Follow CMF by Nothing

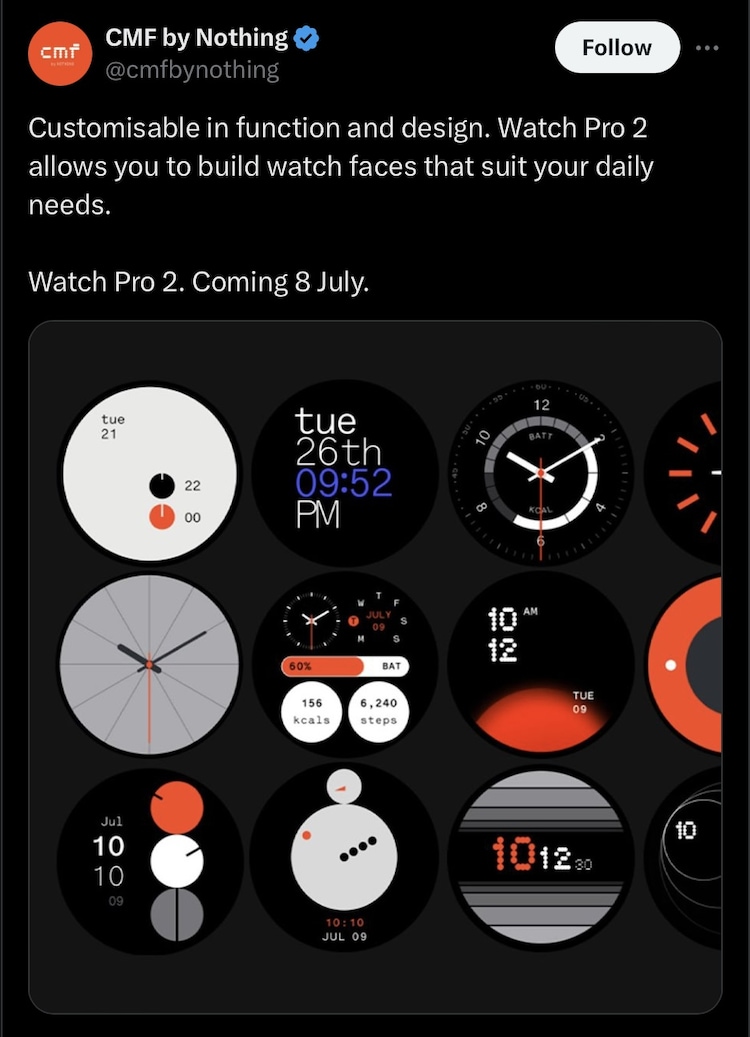point(616,48)
